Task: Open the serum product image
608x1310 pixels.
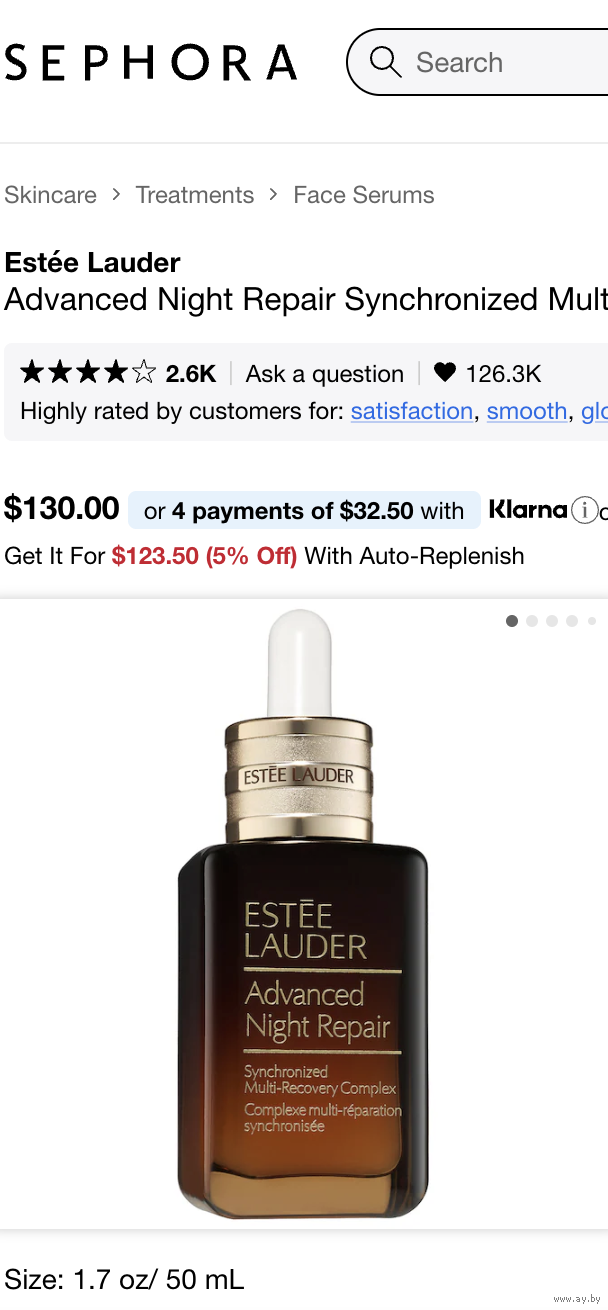Action: 303,913
